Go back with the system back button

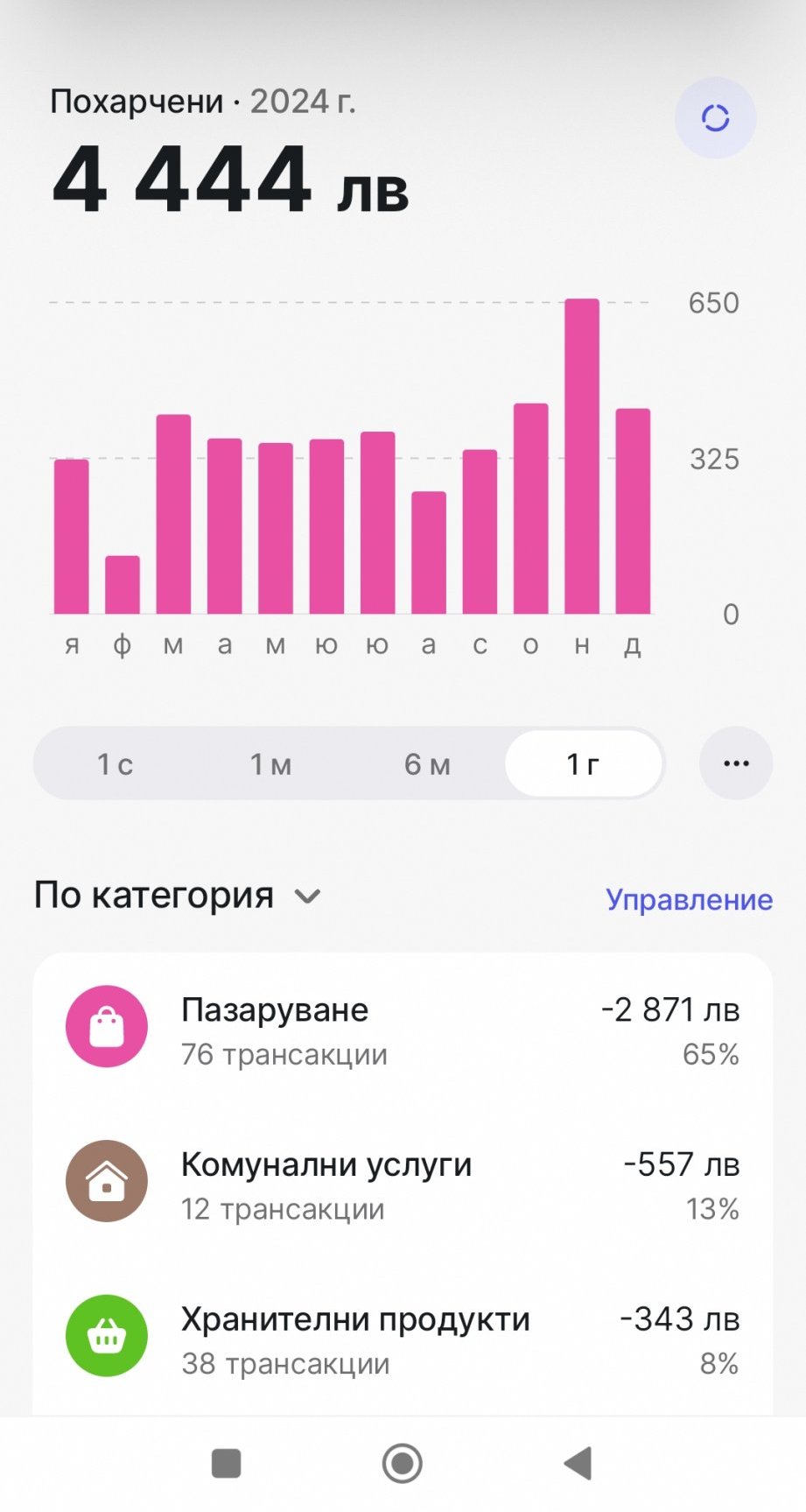coord(578,1463)
